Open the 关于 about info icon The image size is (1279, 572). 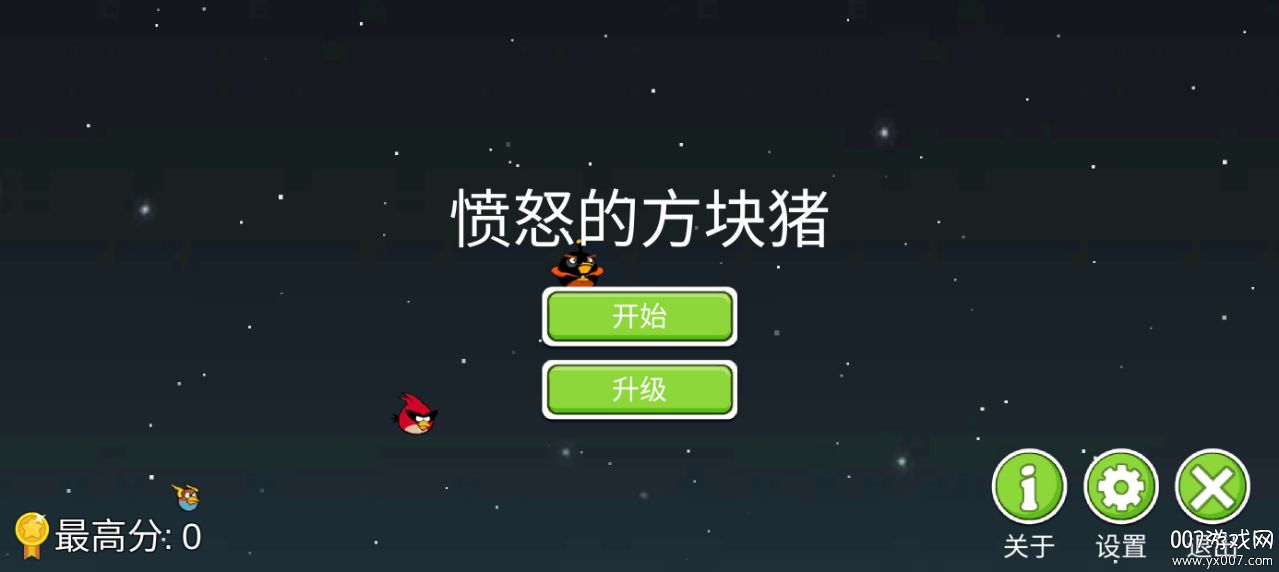[x=1029, y=487]
